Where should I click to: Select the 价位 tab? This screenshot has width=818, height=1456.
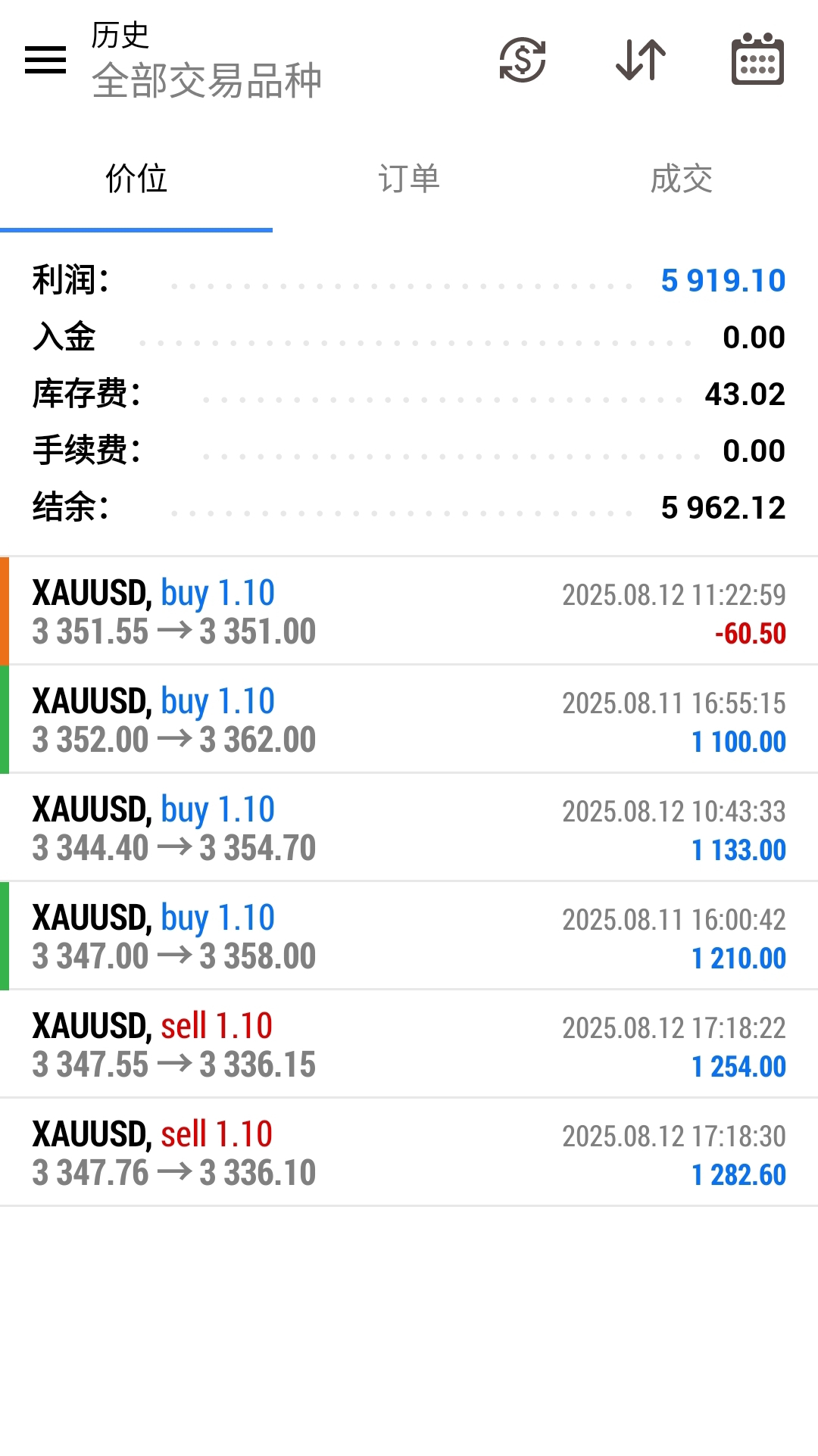point(136,179)
